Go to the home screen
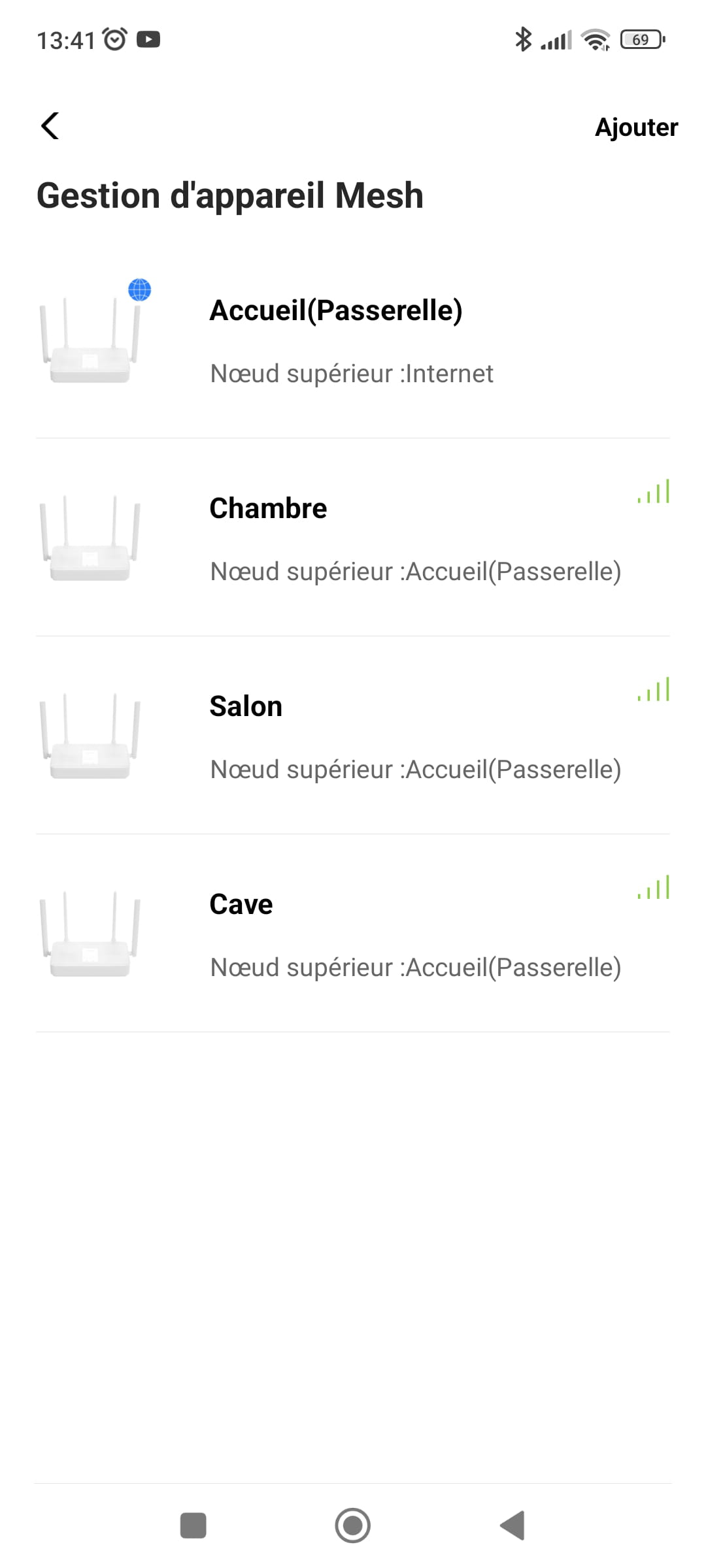Viewport: 706px width, 1568px height. (x=353, y=1526)
